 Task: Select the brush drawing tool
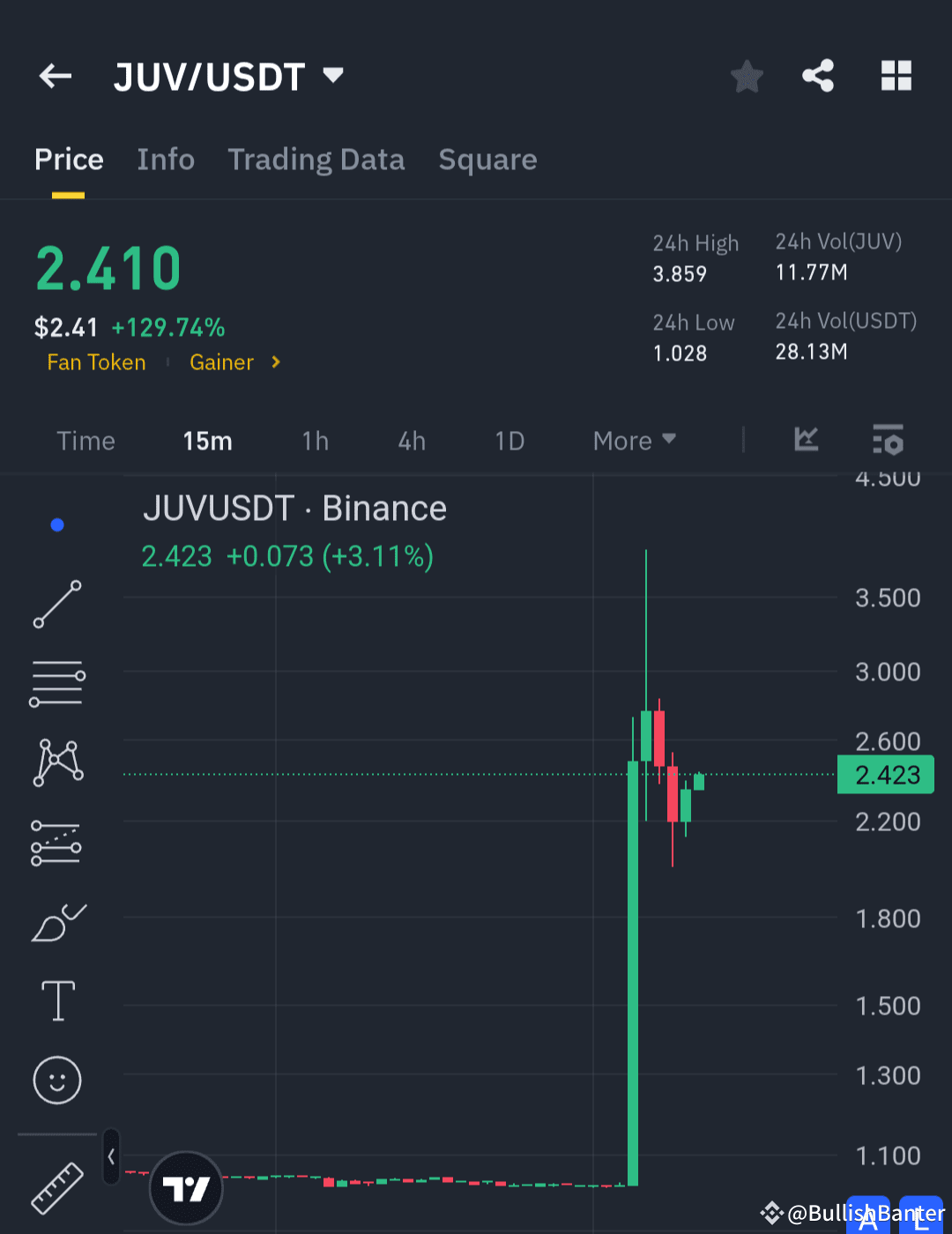[58, 922]
